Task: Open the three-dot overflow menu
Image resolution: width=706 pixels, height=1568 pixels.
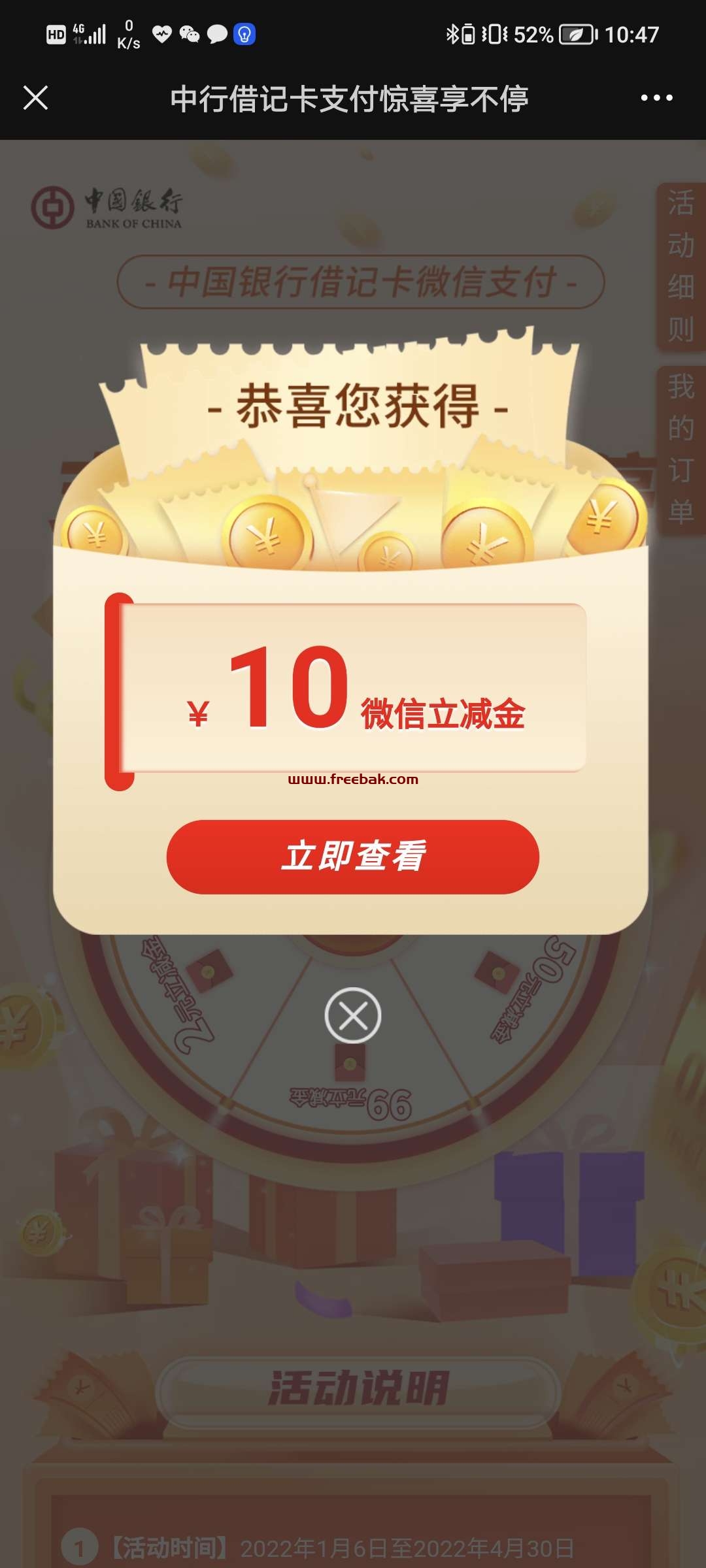Action: [656, 98]
